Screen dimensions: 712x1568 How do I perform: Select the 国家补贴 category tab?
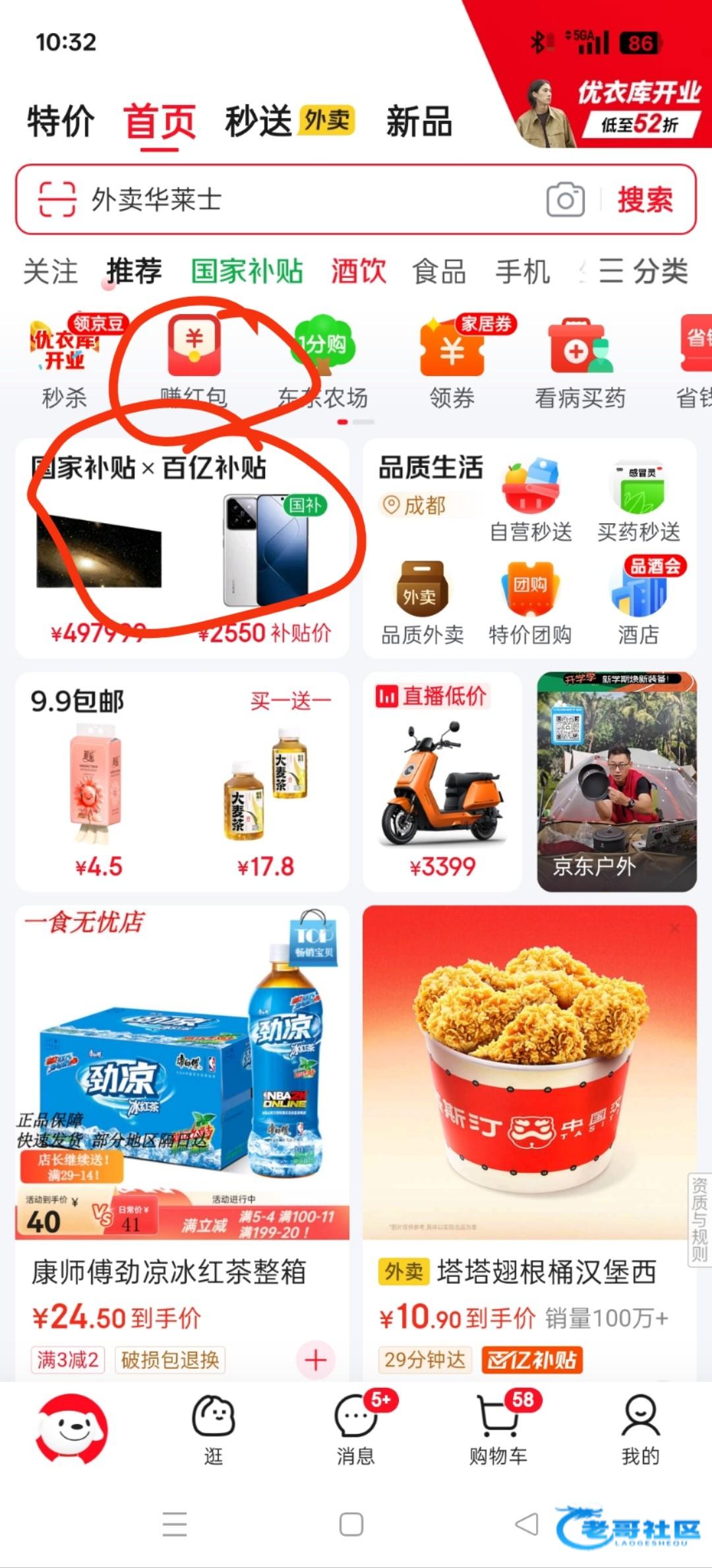coord(247,271)
